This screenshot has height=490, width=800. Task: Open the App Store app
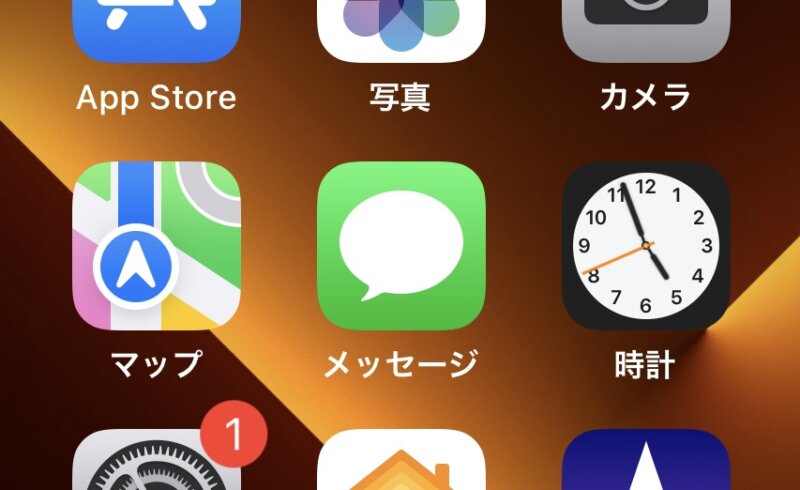(157, 32)
